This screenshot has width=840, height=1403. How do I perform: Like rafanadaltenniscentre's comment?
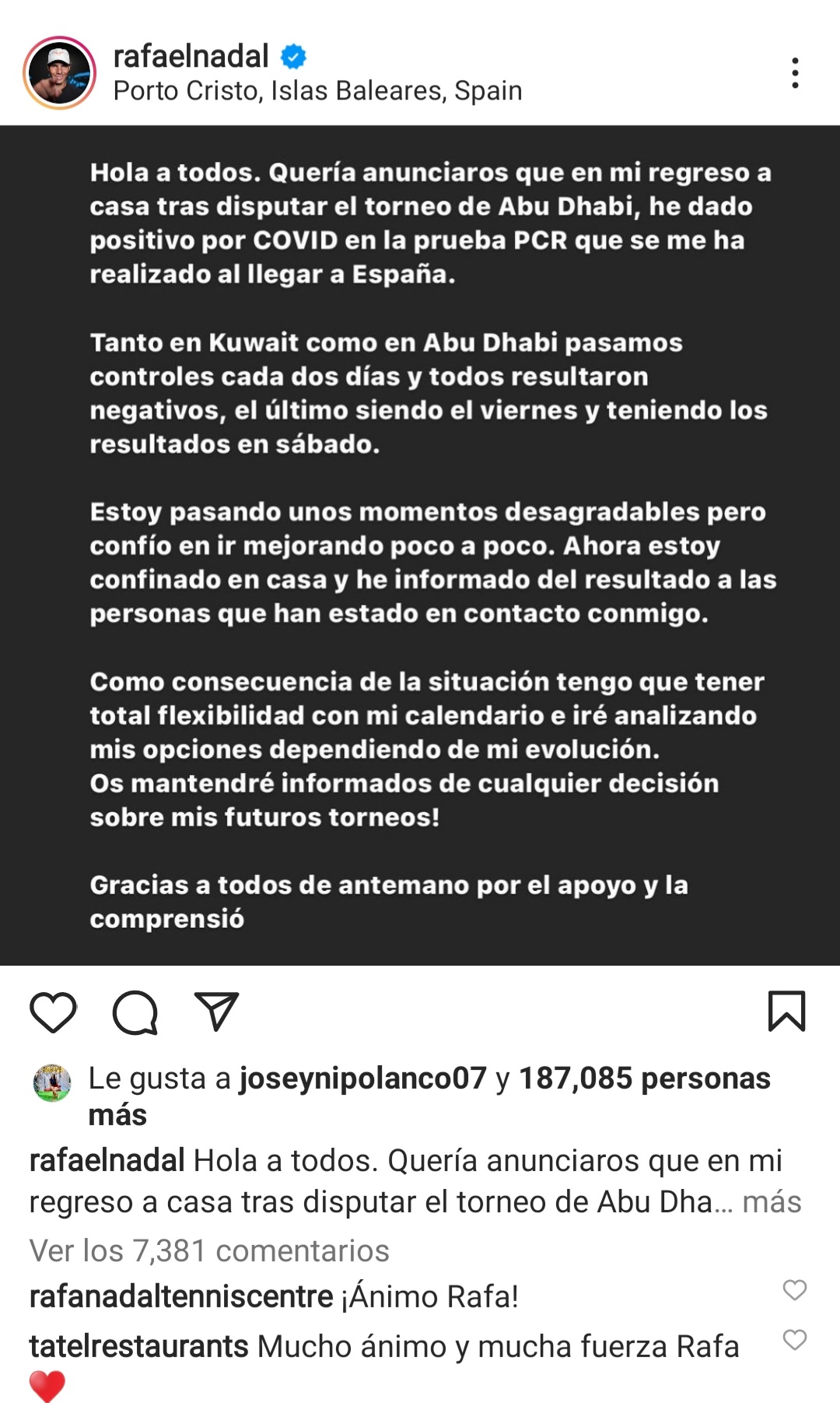[794, 1289]
